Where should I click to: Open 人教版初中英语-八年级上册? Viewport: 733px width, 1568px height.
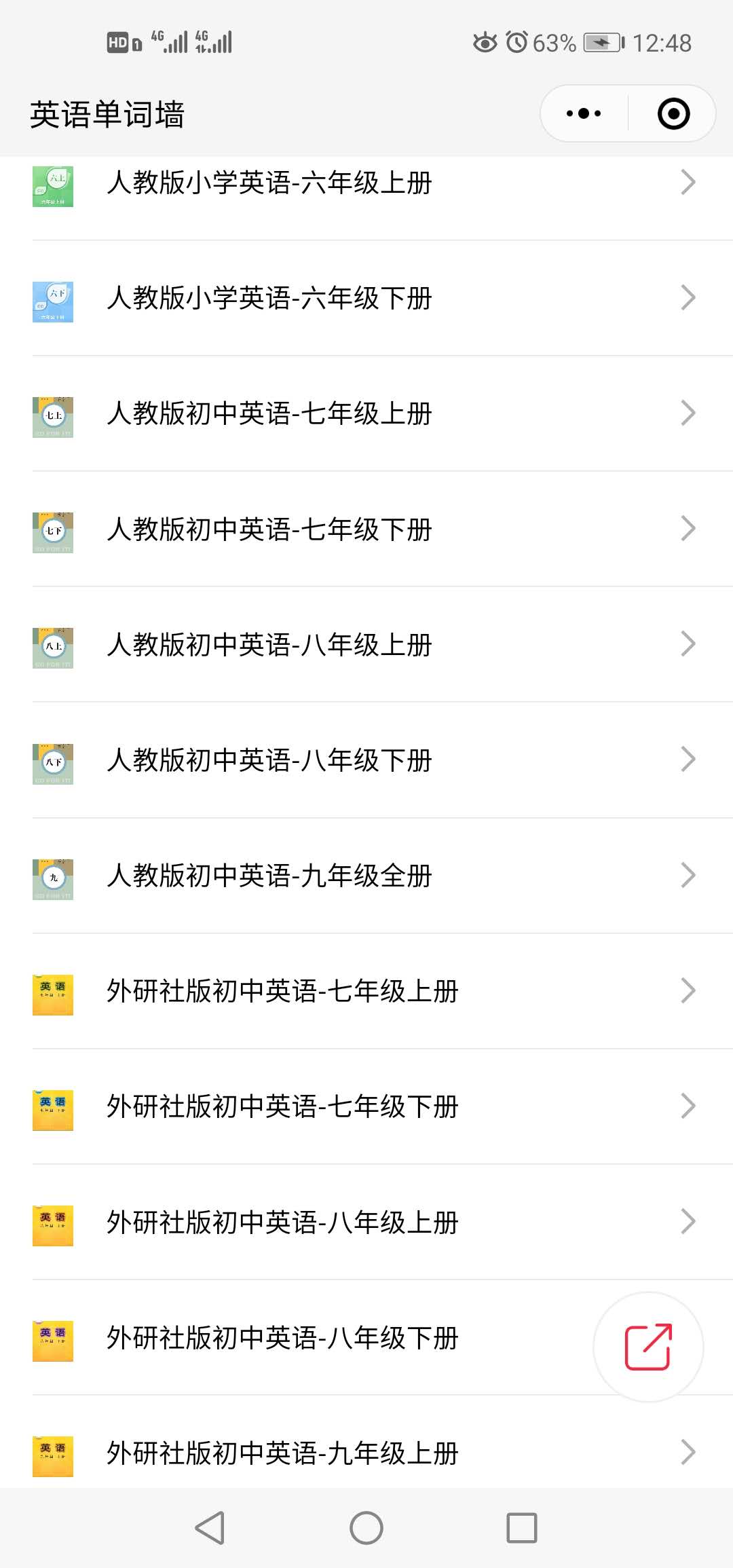click(366, 644)
